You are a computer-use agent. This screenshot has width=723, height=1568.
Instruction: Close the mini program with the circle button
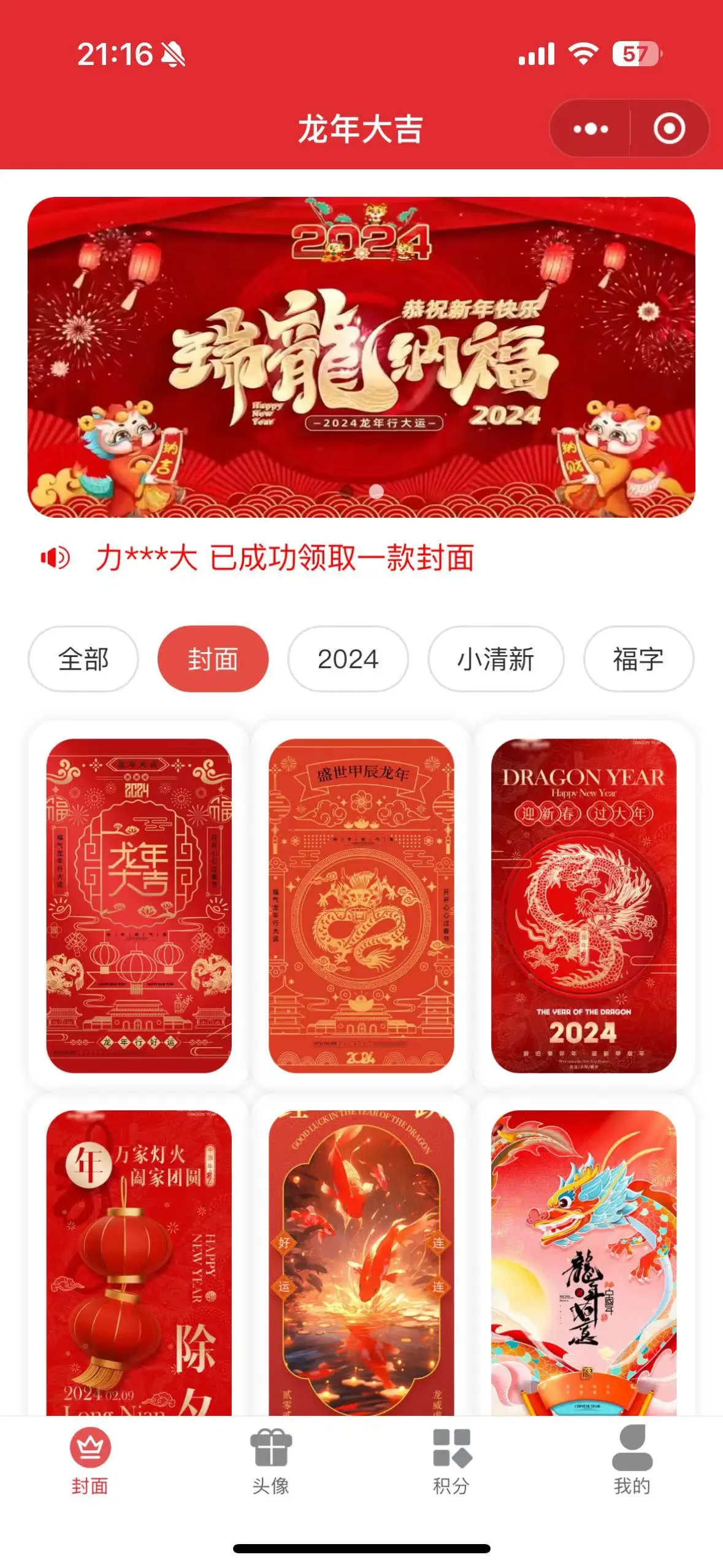pyautogui.click(x=668, y=129)
